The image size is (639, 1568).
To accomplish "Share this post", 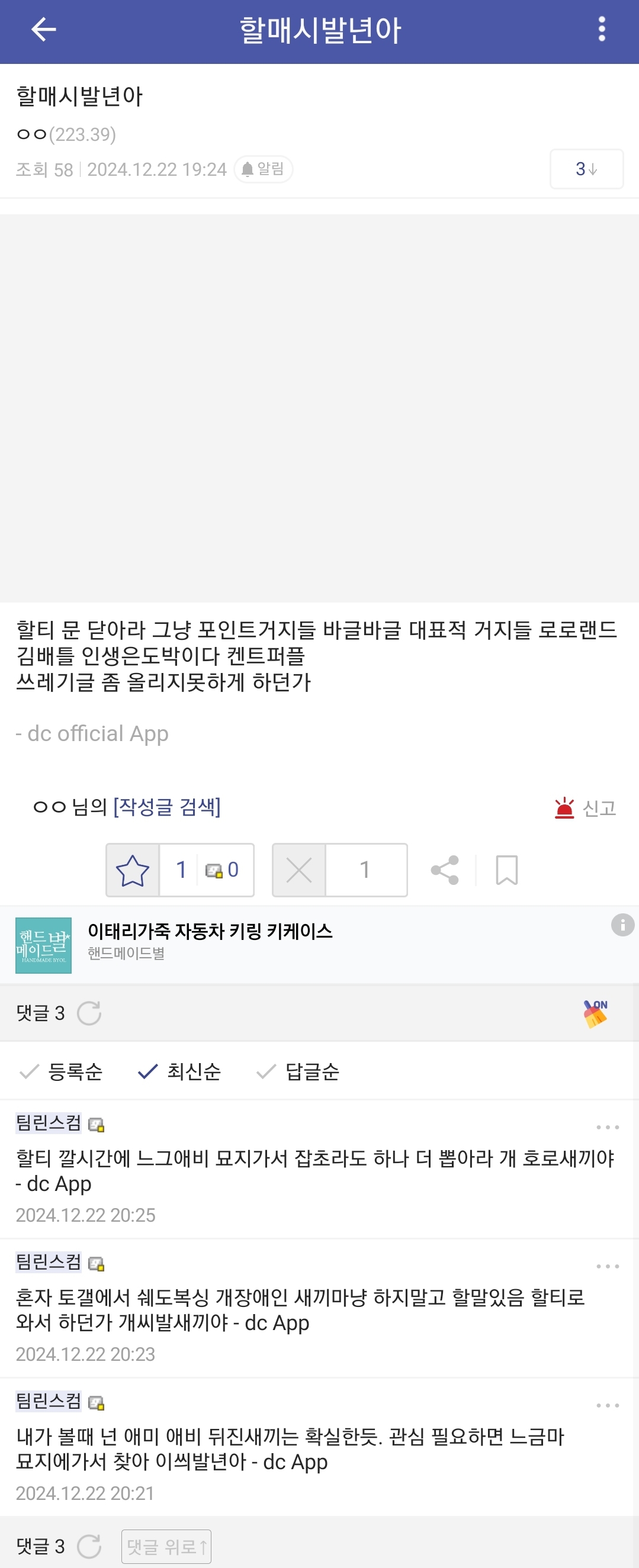I will [445, 870].
